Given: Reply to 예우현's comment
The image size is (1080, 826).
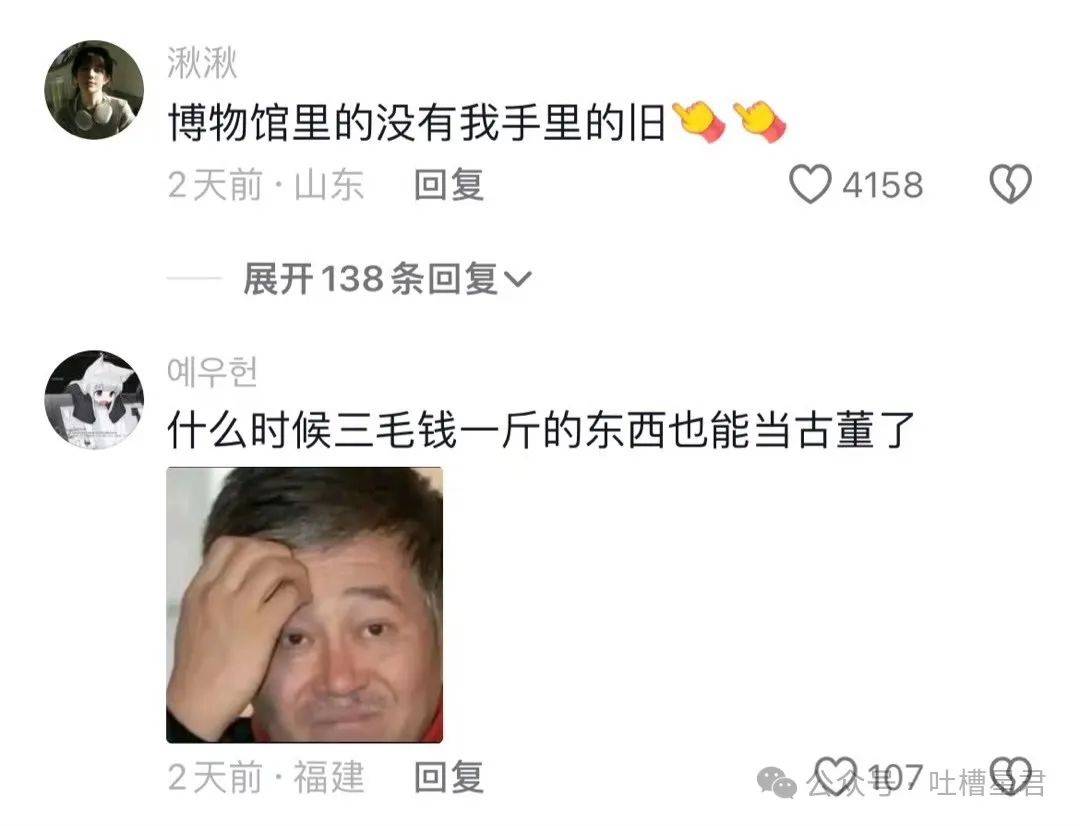Looking at the screenshot, I should coord(449,777).
